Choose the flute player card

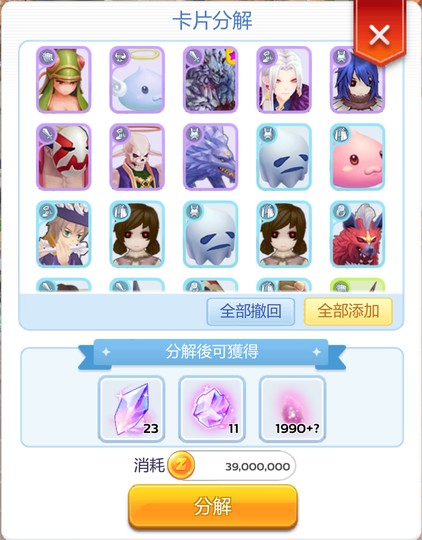(64, 234)
